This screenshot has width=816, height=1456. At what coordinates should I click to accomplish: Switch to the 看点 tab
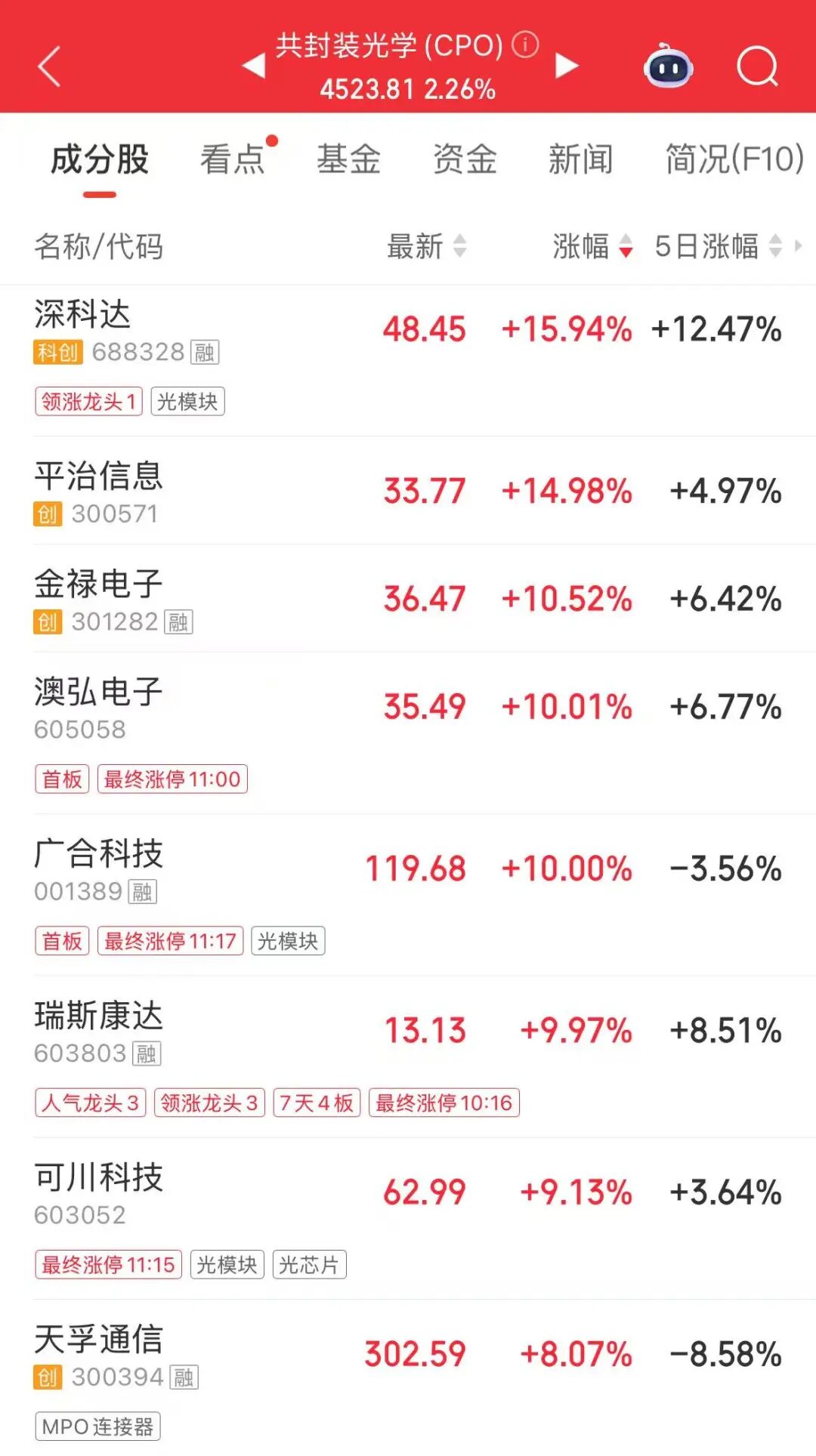(x=233, y=159)
